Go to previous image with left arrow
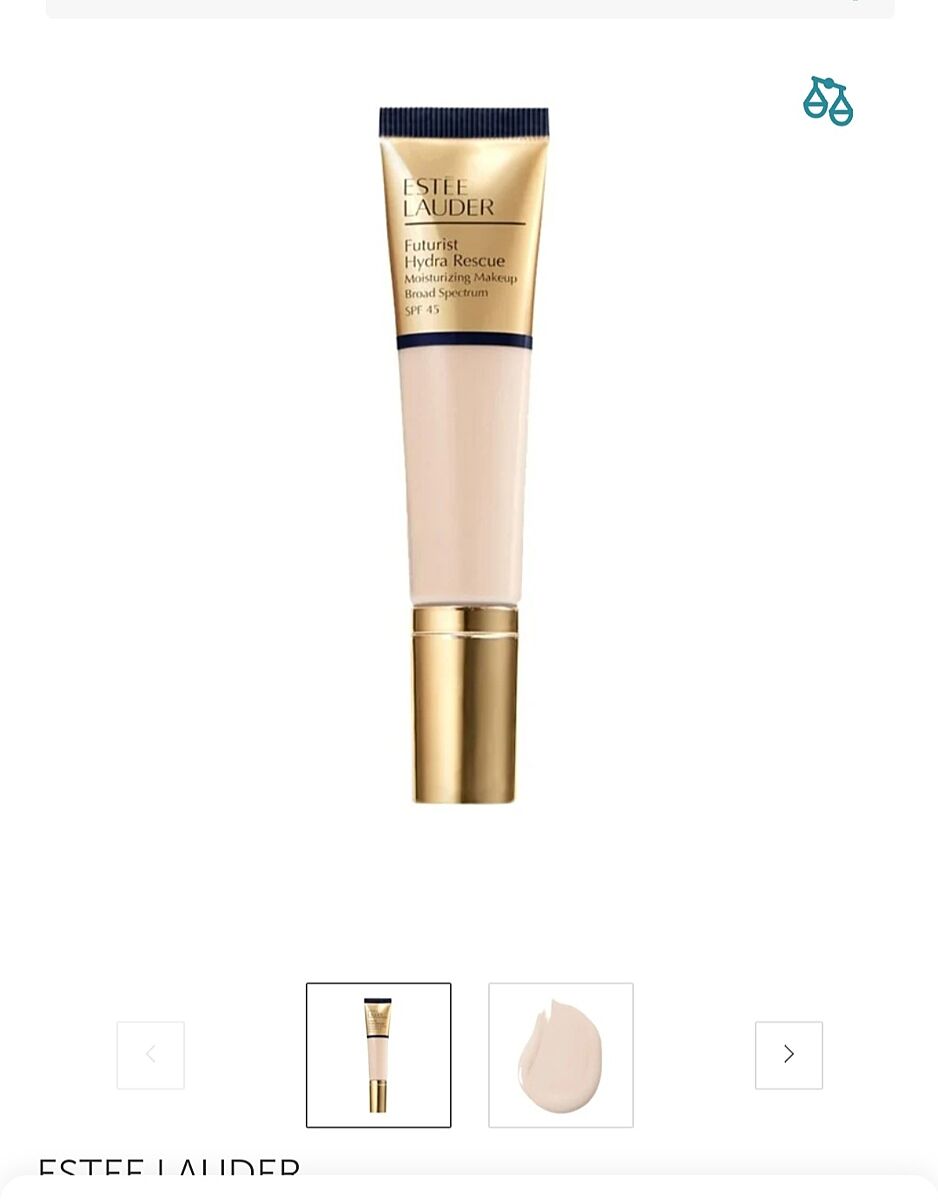This screenshot has height=1200, width=938. pos(151,1055)
